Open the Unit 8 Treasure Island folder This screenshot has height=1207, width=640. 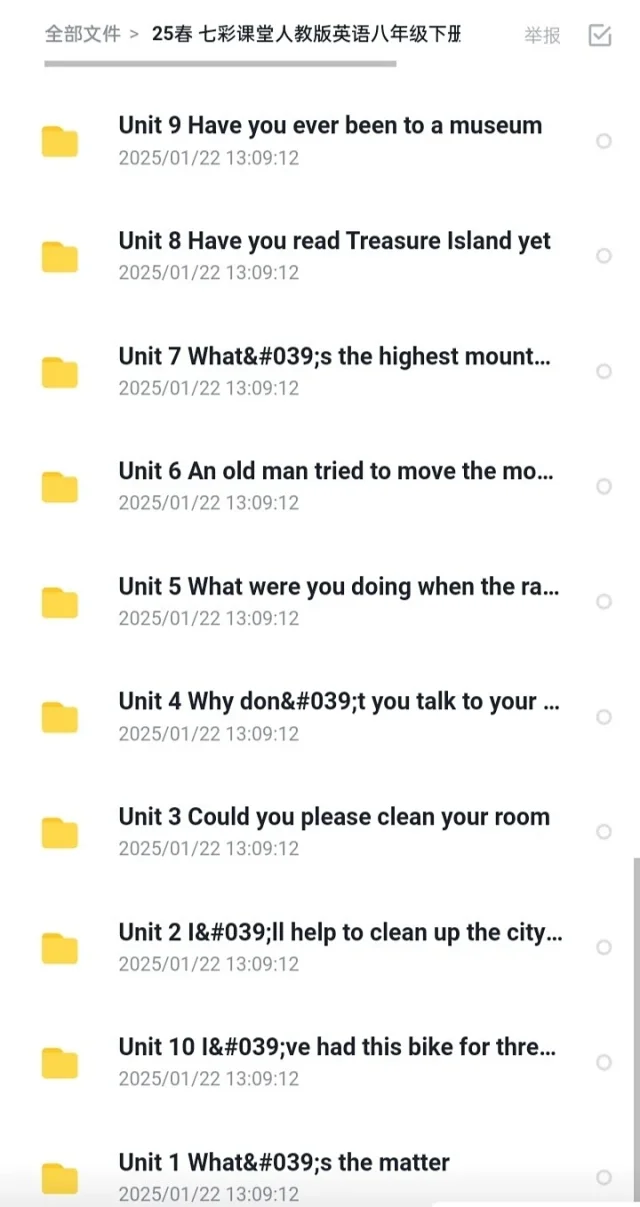(x=320, y=256)
